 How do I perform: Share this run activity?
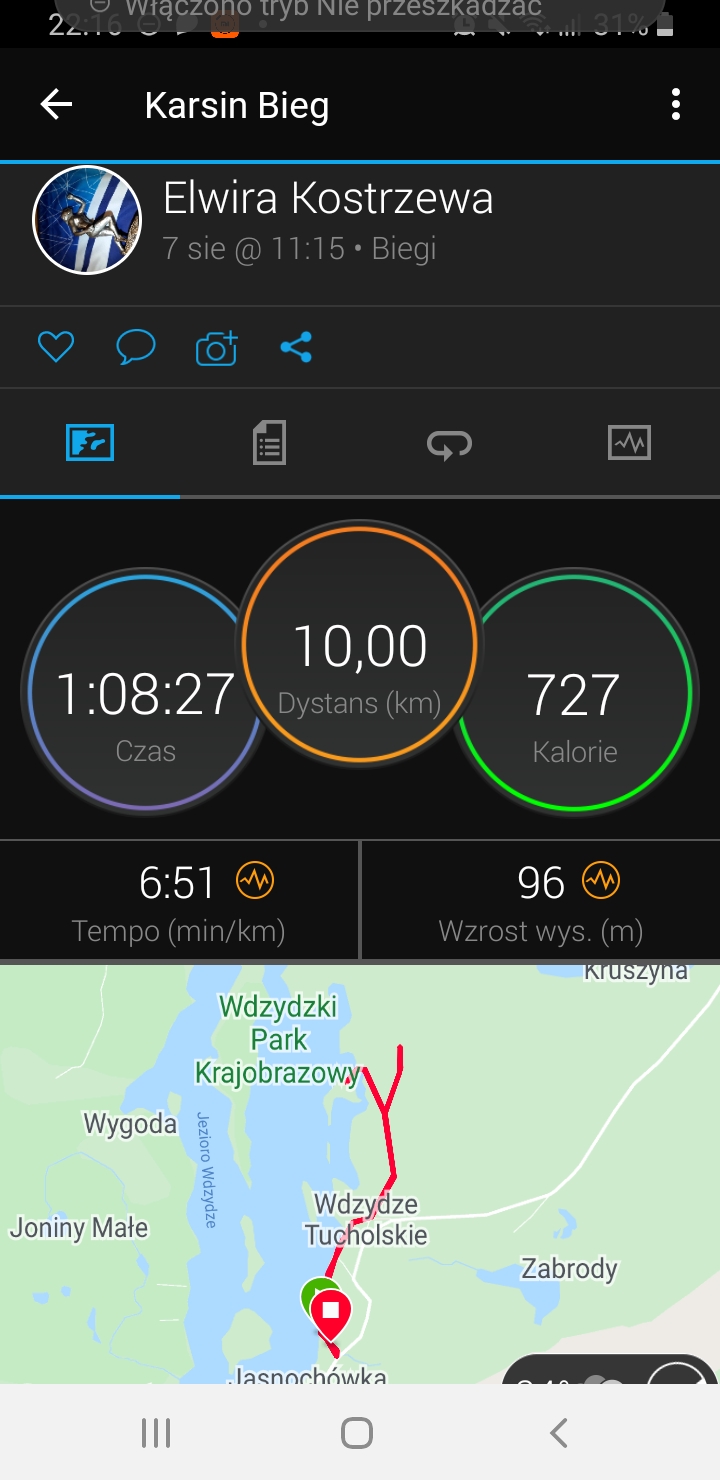point(296,347)
